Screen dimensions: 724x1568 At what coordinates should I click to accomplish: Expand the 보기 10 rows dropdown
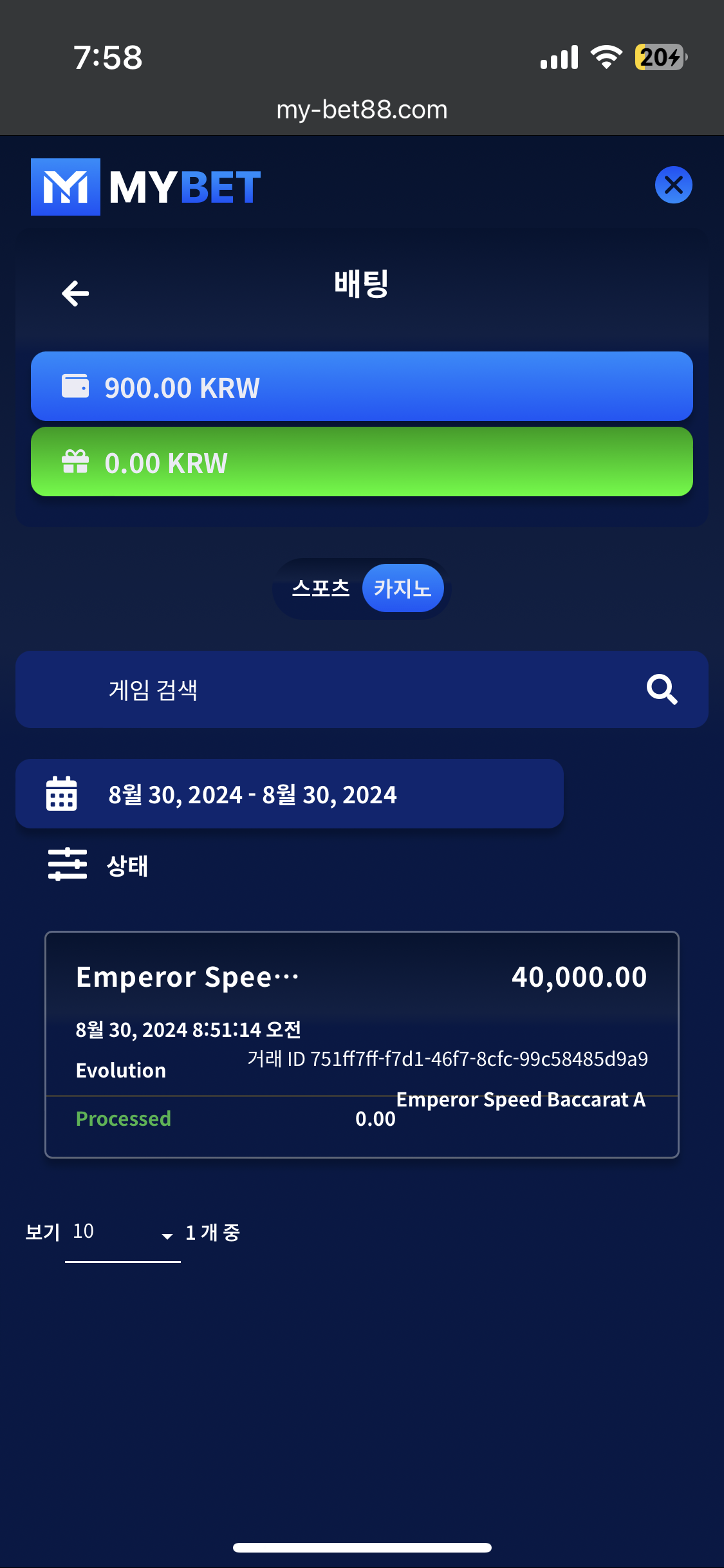pyautogui.click(x=123, y=1233)
